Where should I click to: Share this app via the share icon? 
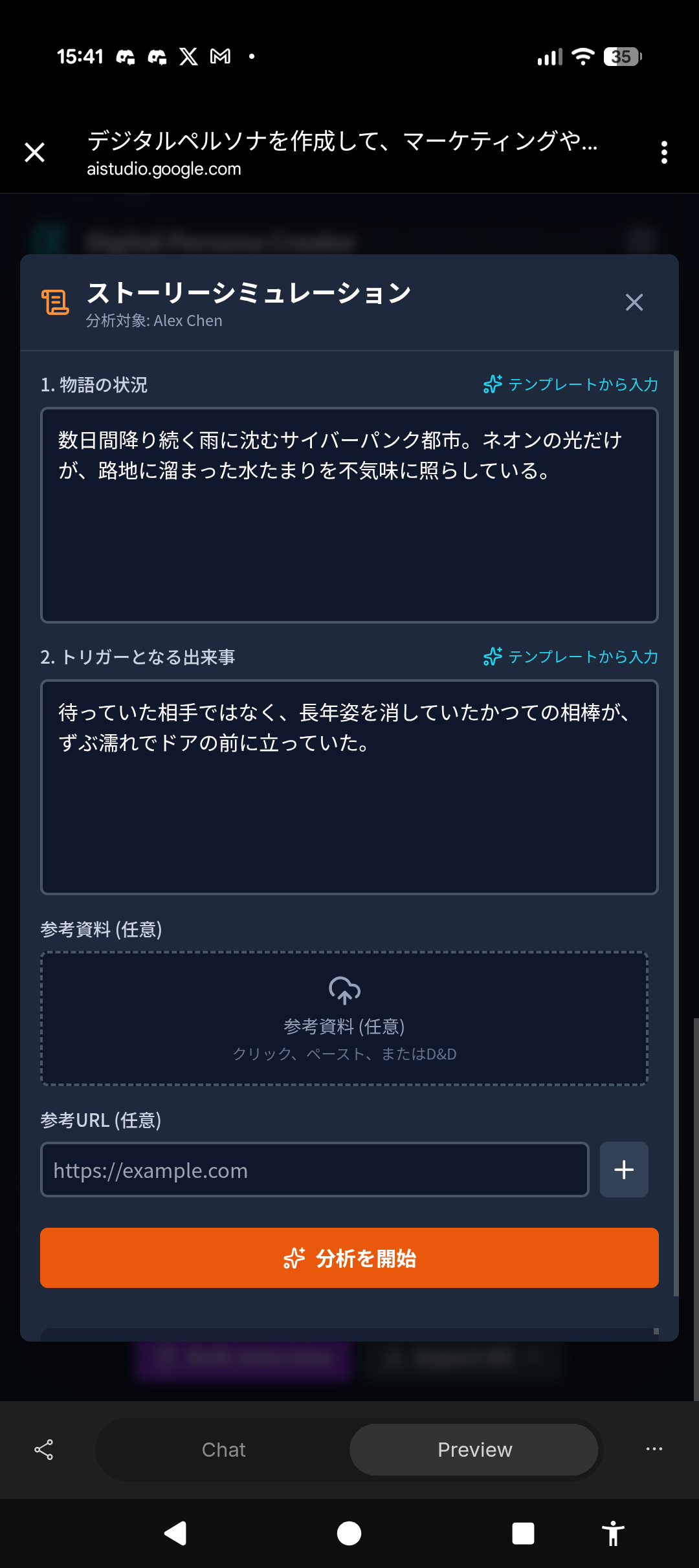coord(44,1450)
